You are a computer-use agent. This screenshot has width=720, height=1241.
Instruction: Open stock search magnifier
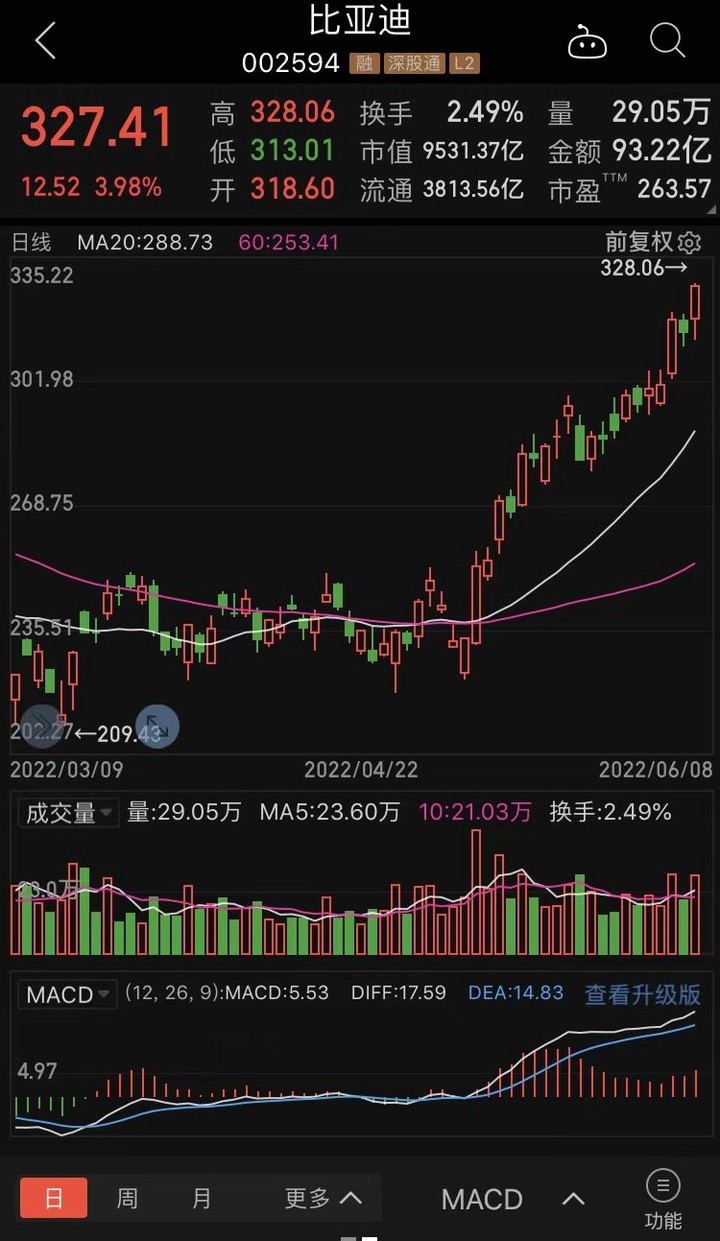pyautogui.click(x=667, y=42)
